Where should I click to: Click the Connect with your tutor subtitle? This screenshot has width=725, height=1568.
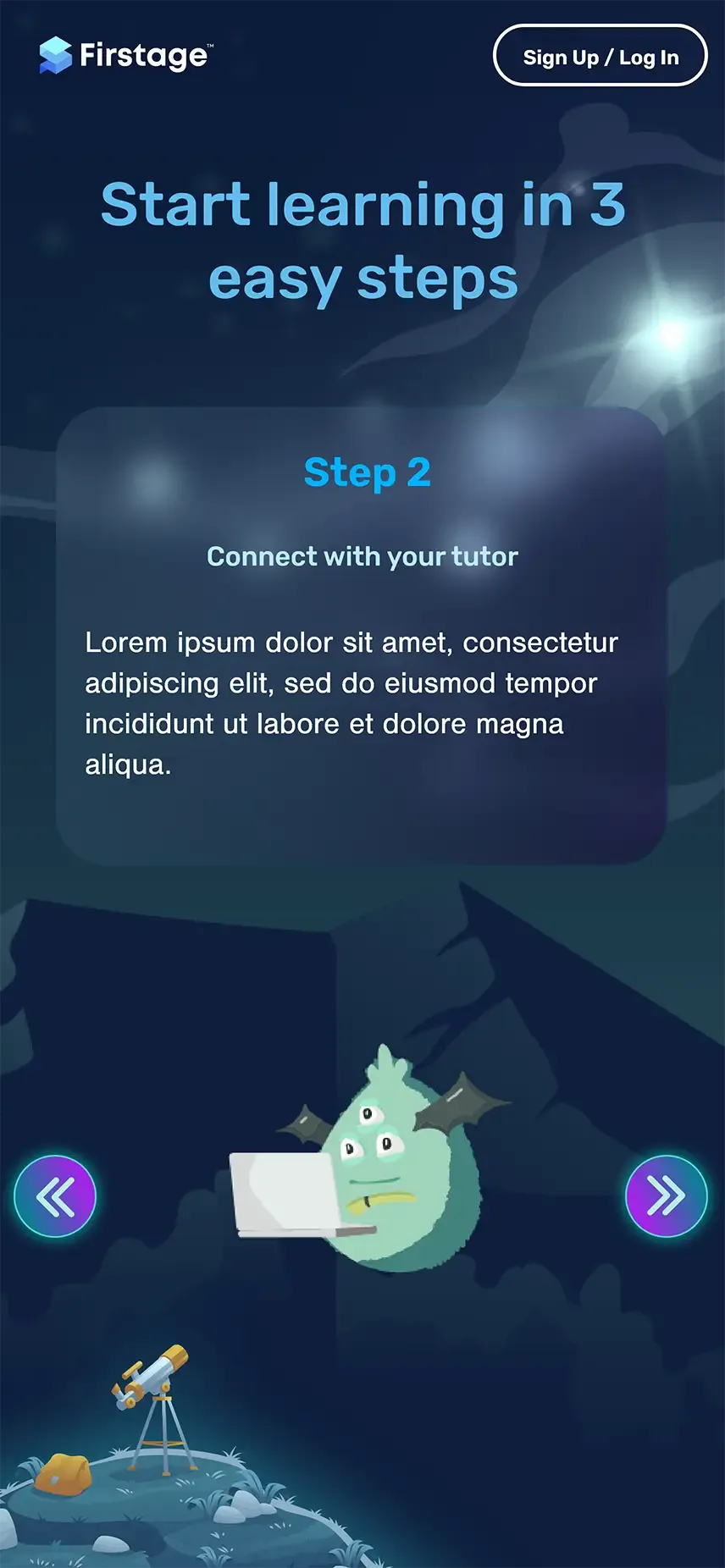coord(362,556)
